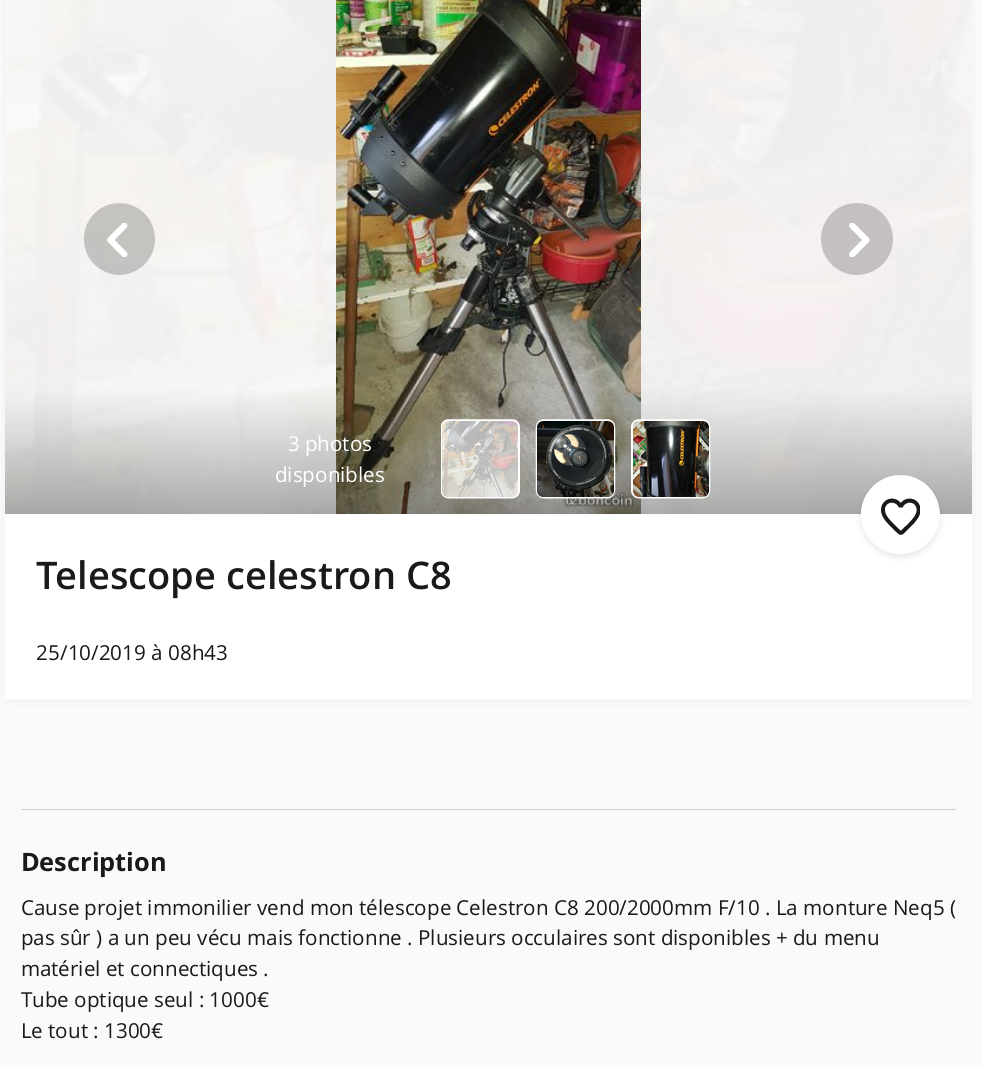
Task: Show the next photo
Action: [856, 239]
